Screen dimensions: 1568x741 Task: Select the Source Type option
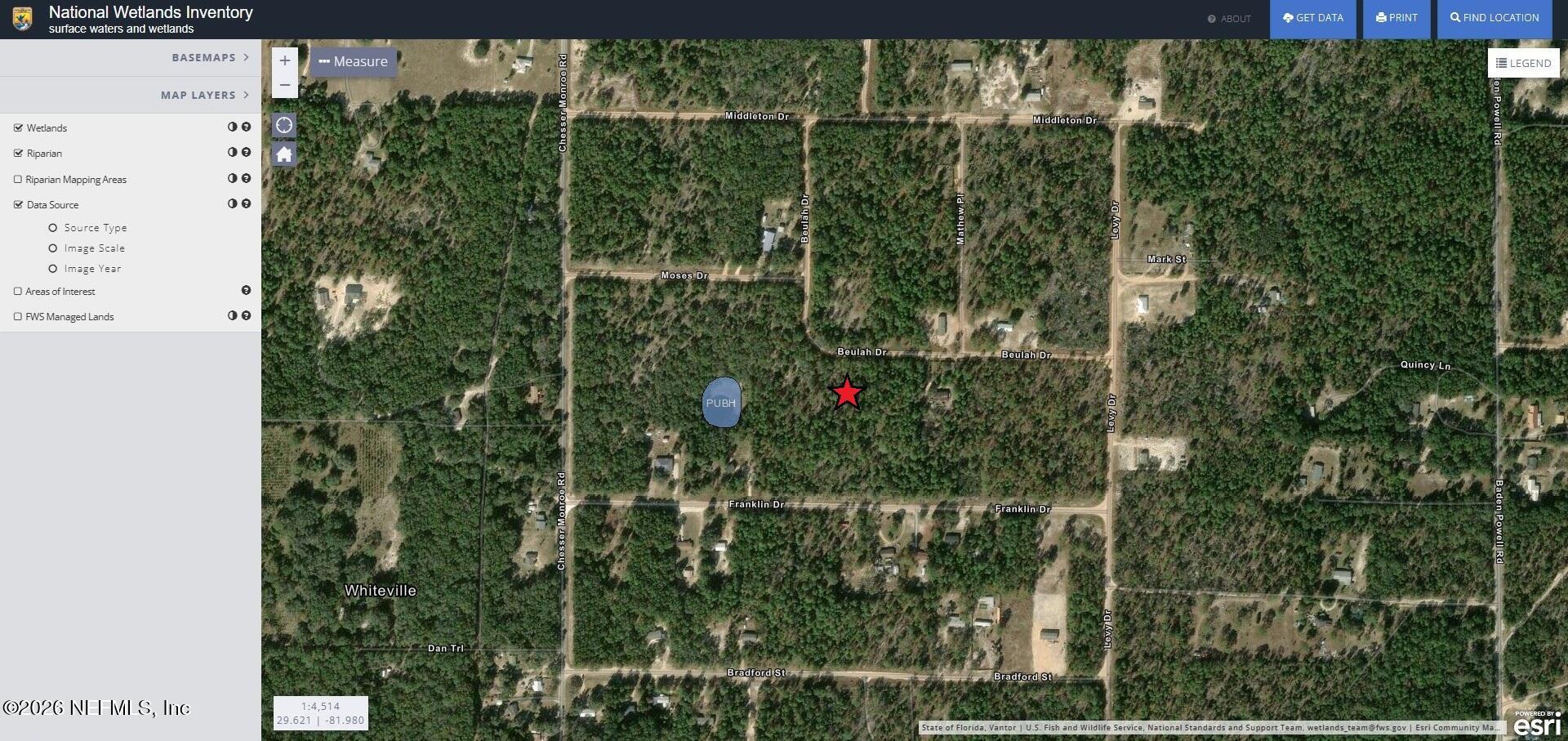[53, 228]
